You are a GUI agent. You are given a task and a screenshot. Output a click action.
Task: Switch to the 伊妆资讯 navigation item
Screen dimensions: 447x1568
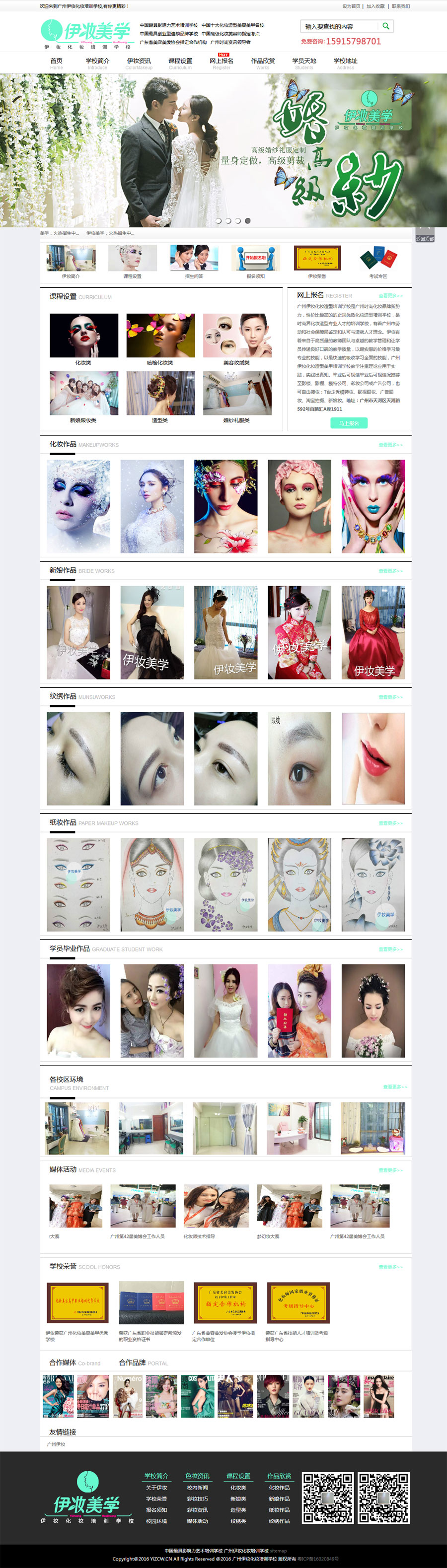(x=139, y=62)
